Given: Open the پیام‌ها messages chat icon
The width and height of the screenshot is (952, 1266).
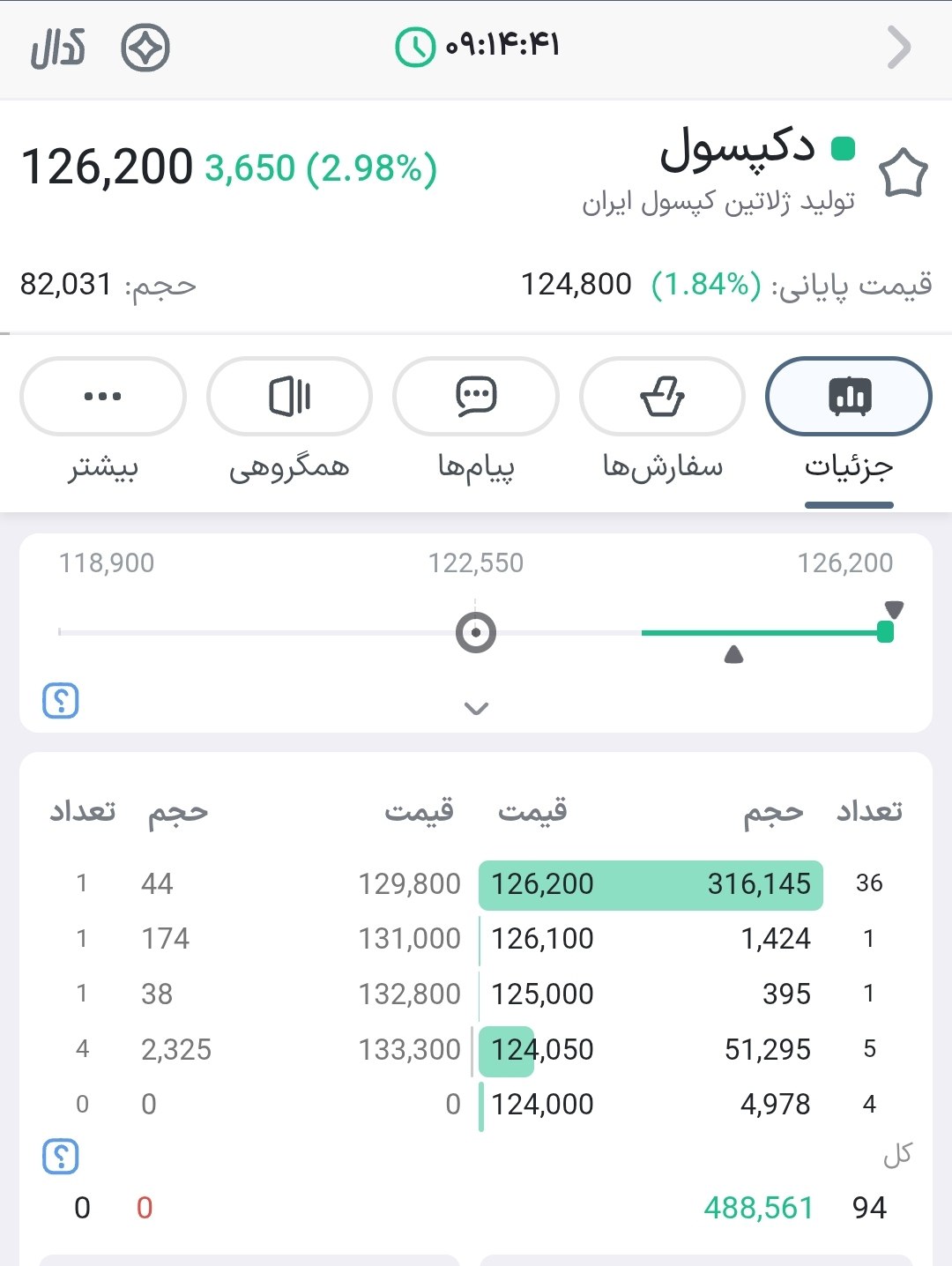Looking at the screenshot, I should tap(474, 397).
